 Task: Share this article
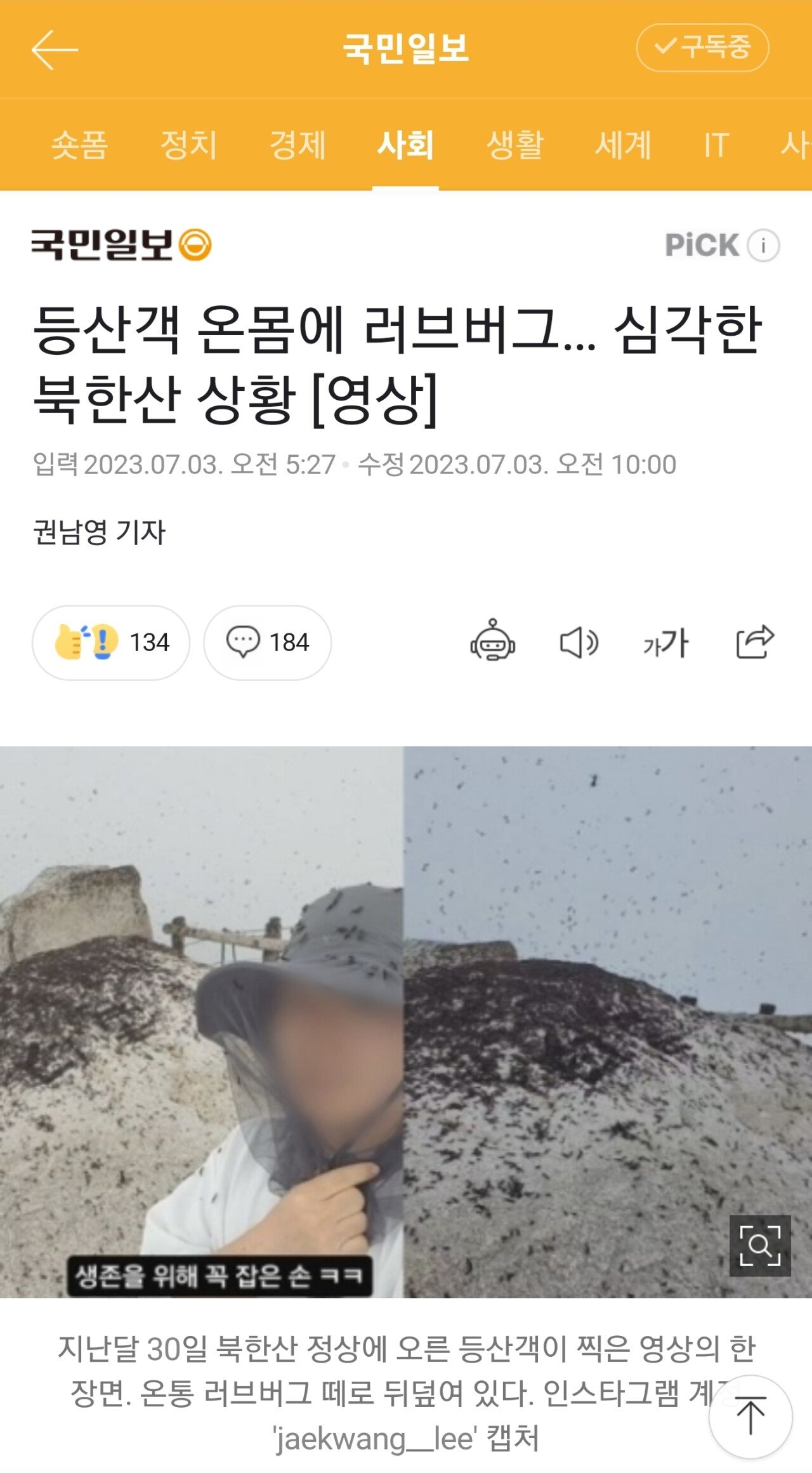pos(755,642)
